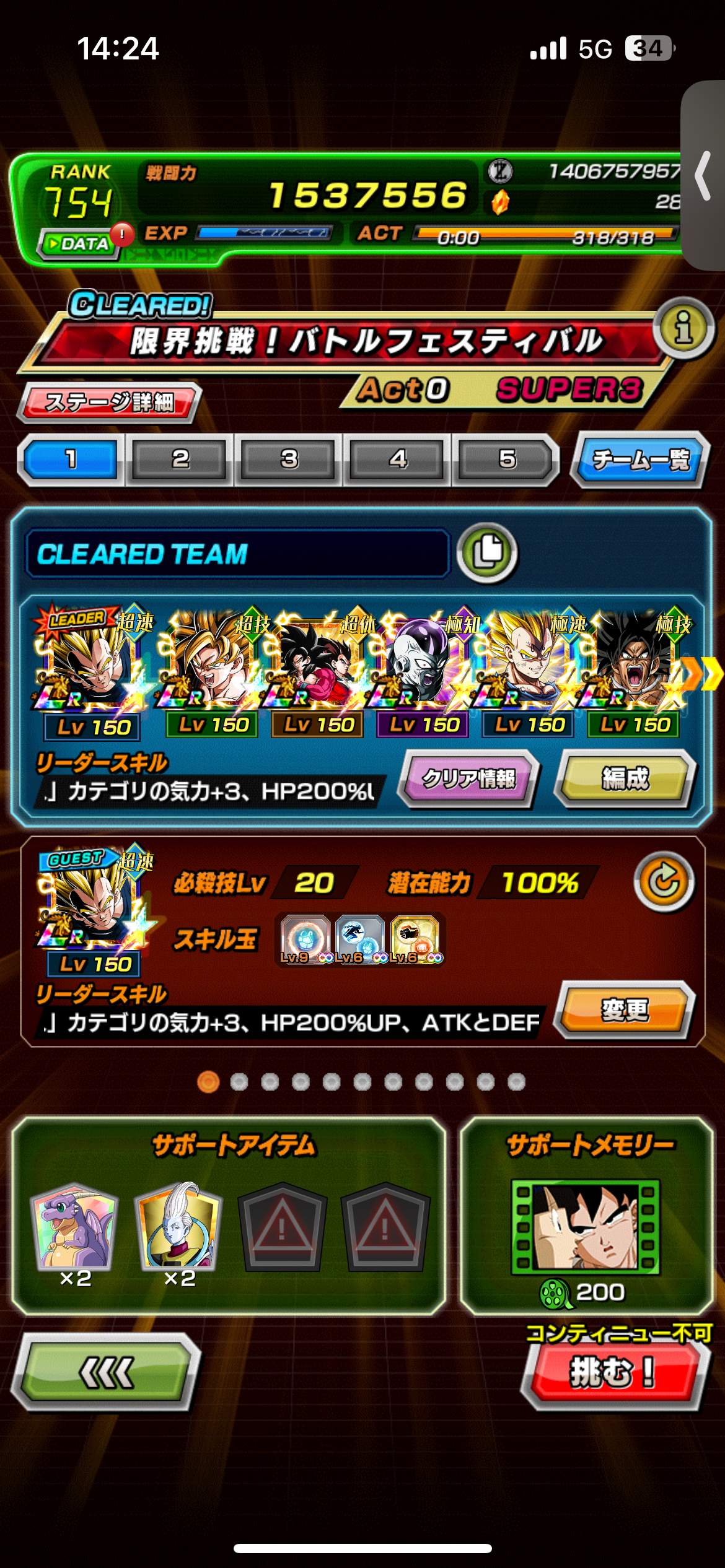Start the battle with 挑む！
The width and height of the screenshot is (725, 1568).
click(612, 1372)
